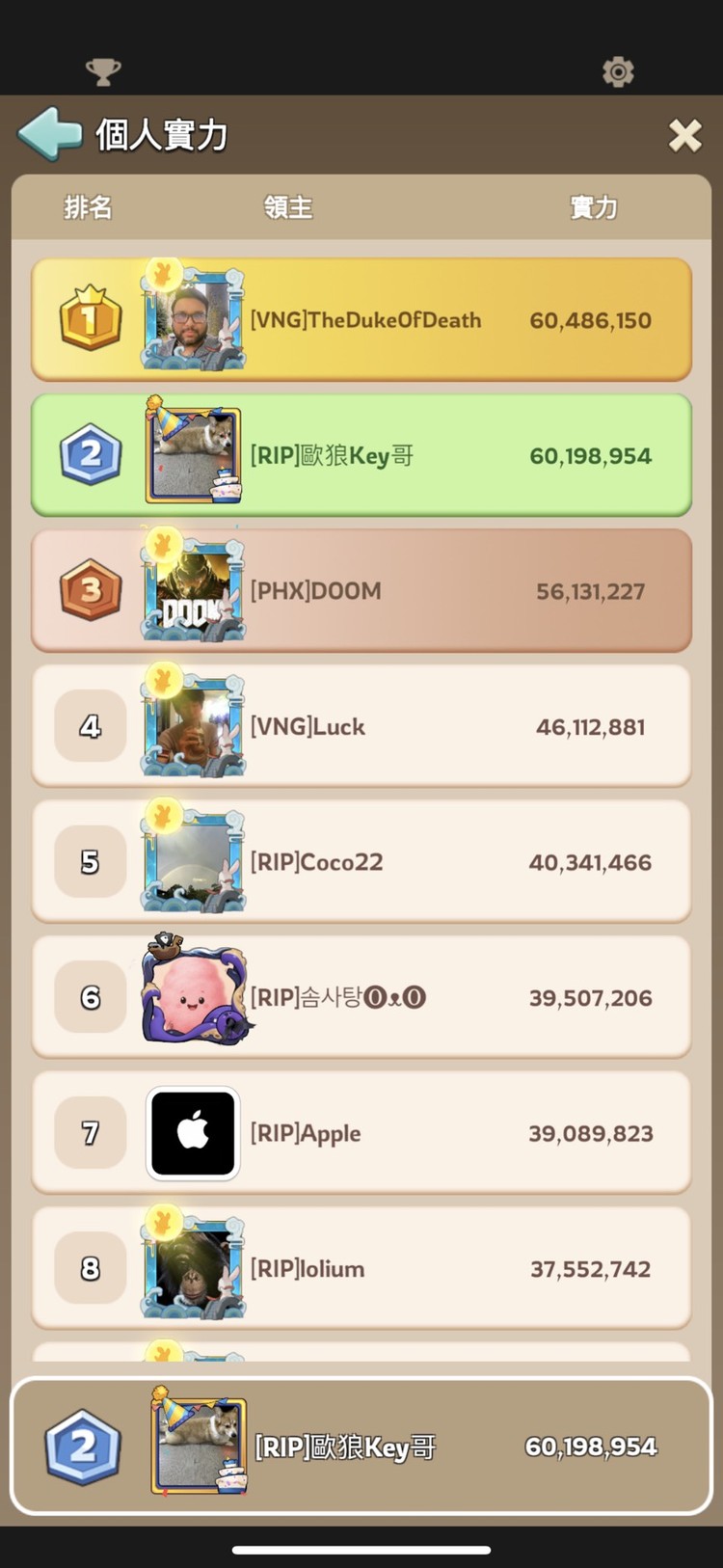The height and width of the screenshot is (1568, 723).
Task: Select the green [RIP]歐狼Key哥 row ranked second
Action: pos(361,455)
